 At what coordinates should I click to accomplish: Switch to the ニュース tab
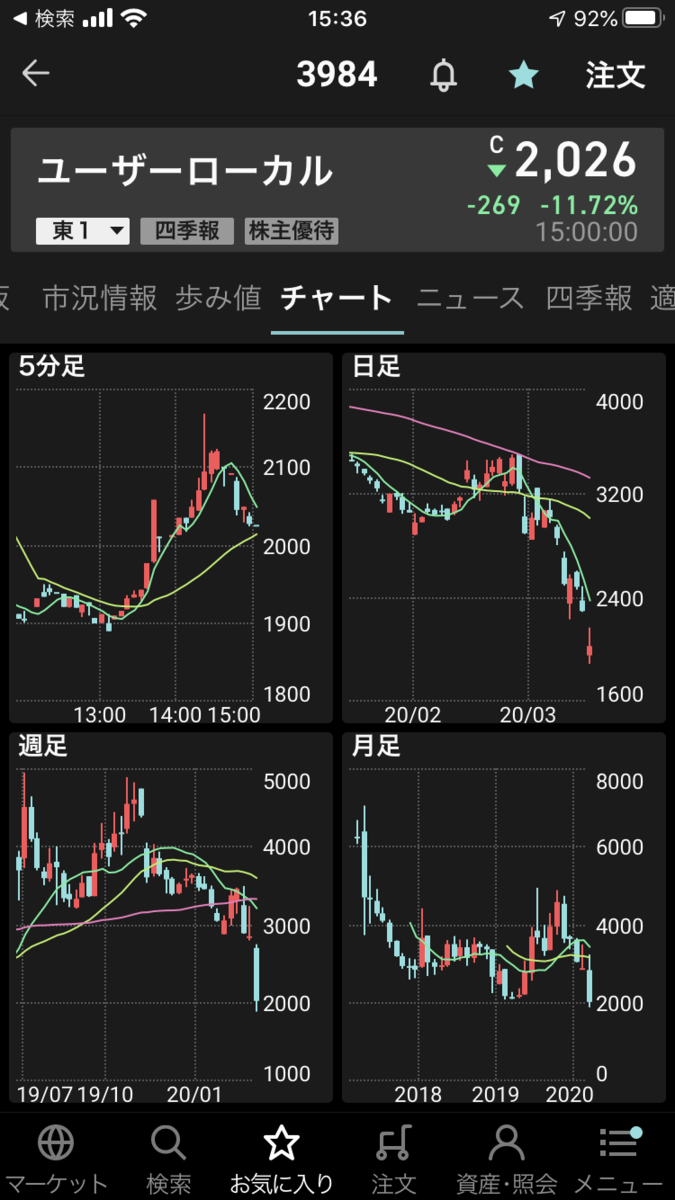(470, 298)
